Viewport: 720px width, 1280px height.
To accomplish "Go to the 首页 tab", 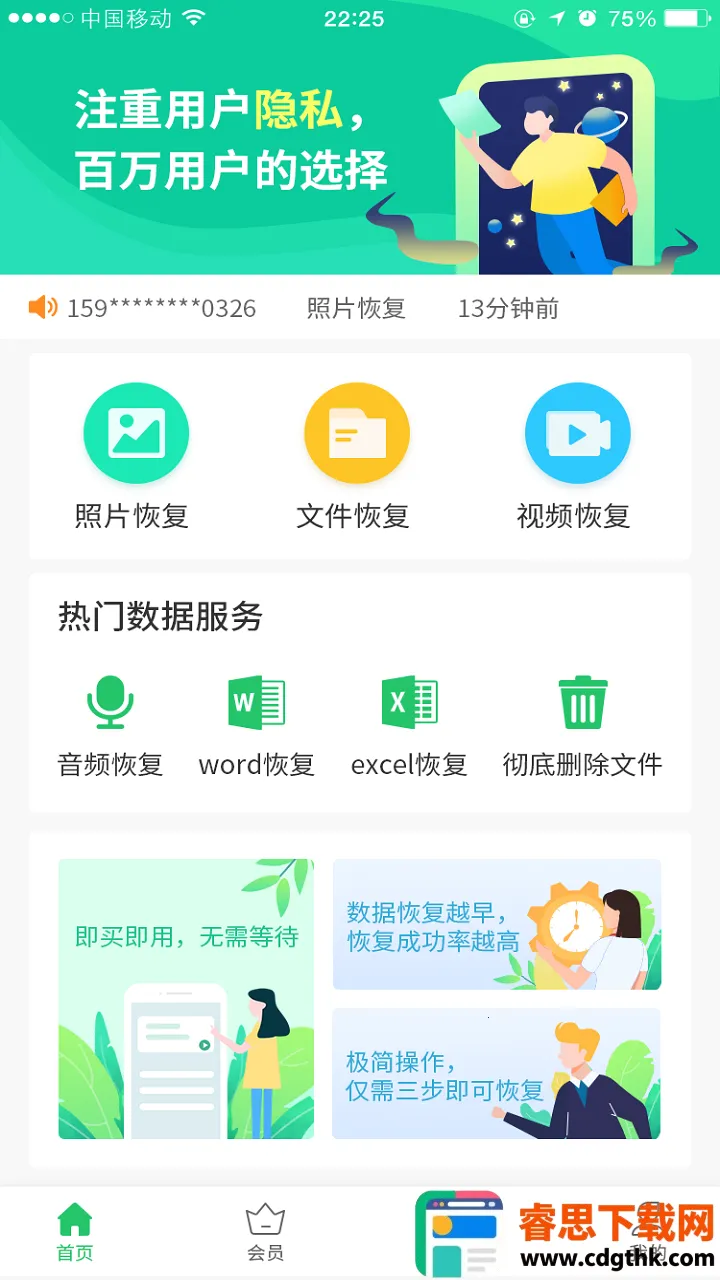I will [75, 1232].
